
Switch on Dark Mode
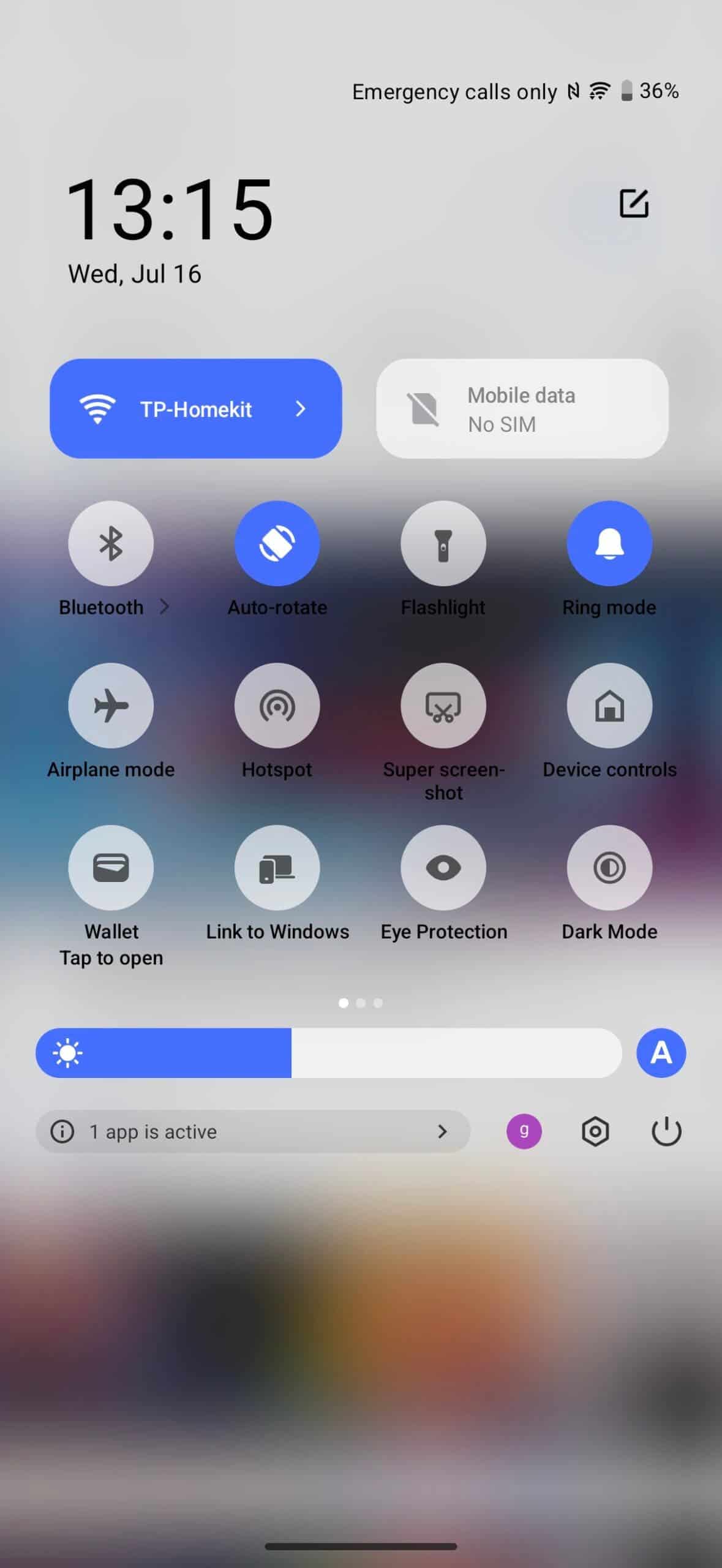[x=610, y=868]
